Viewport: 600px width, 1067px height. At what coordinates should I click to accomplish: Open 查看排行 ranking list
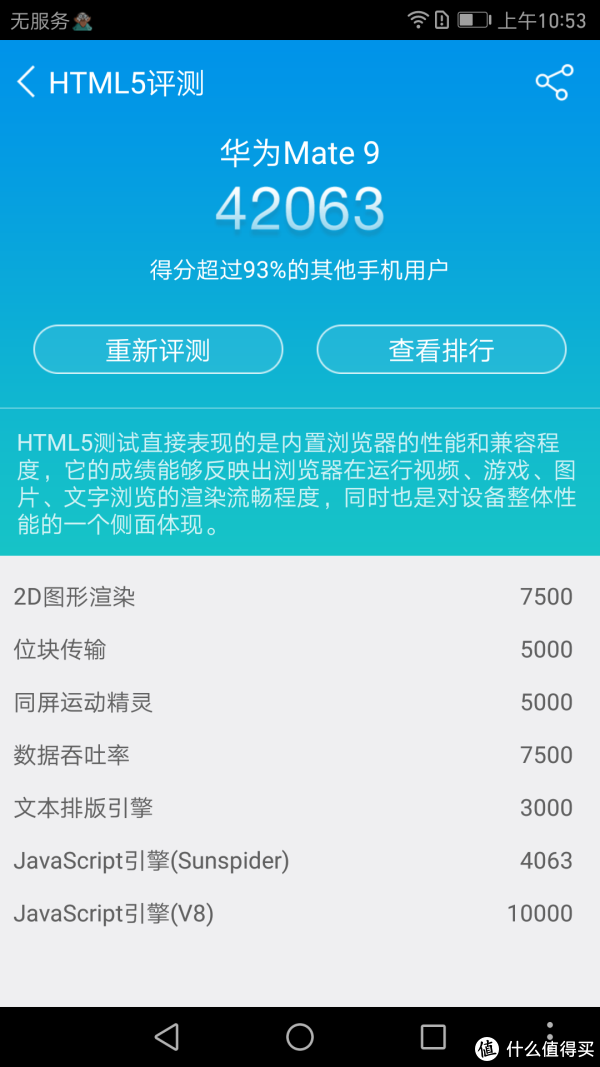point(441,350)
